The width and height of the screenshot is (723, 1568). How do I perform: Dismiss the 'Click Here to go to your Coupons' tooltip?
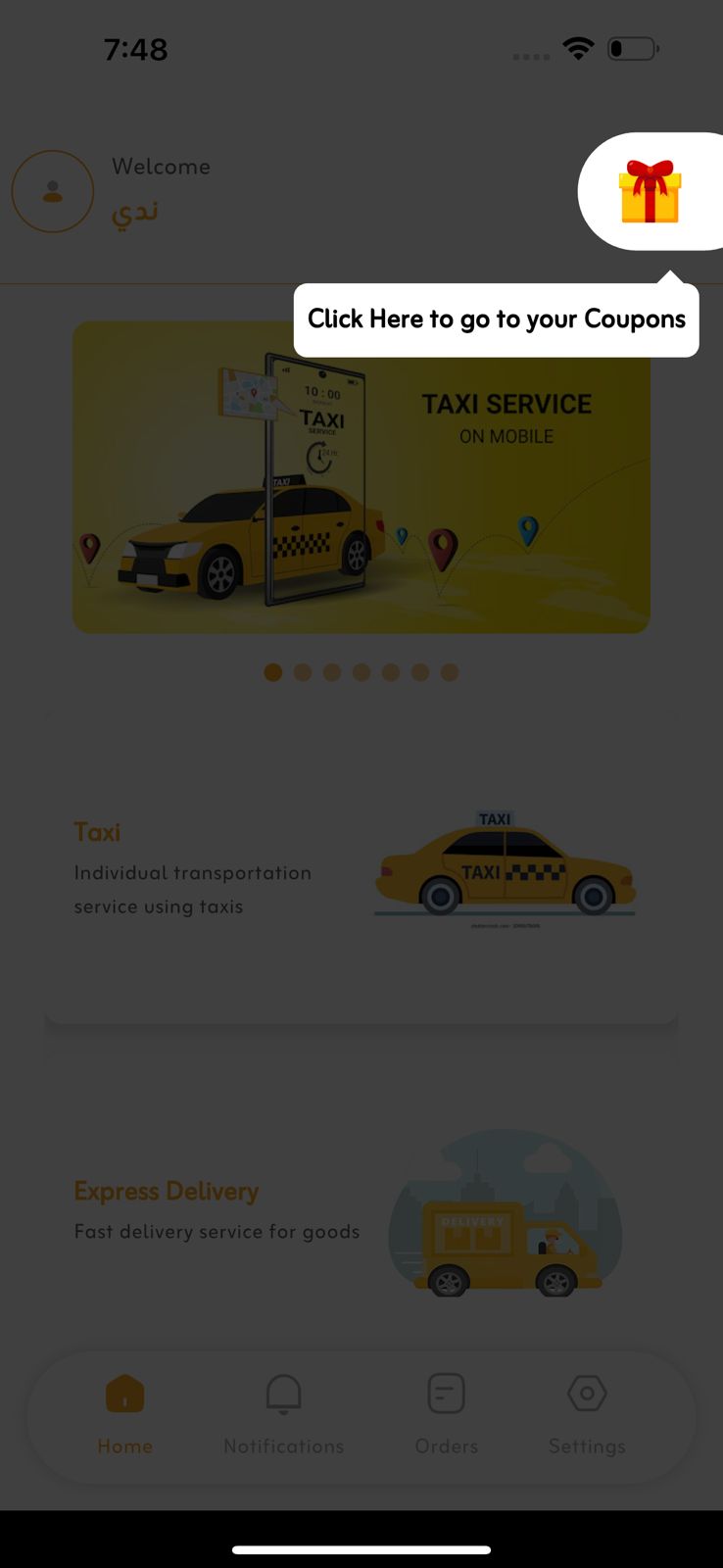[x=496, y=318]
